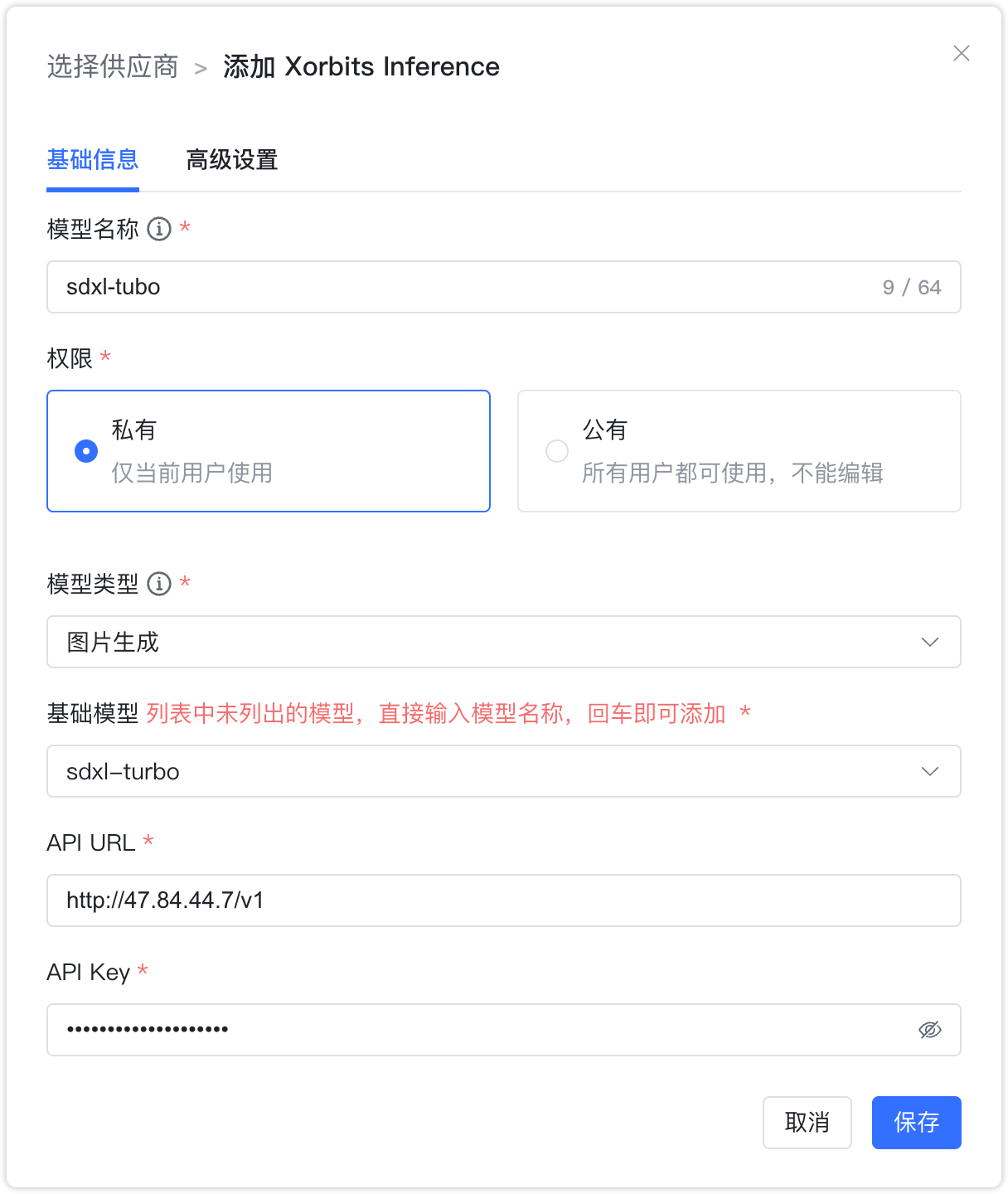Edit the API URL field

point(502,900)
